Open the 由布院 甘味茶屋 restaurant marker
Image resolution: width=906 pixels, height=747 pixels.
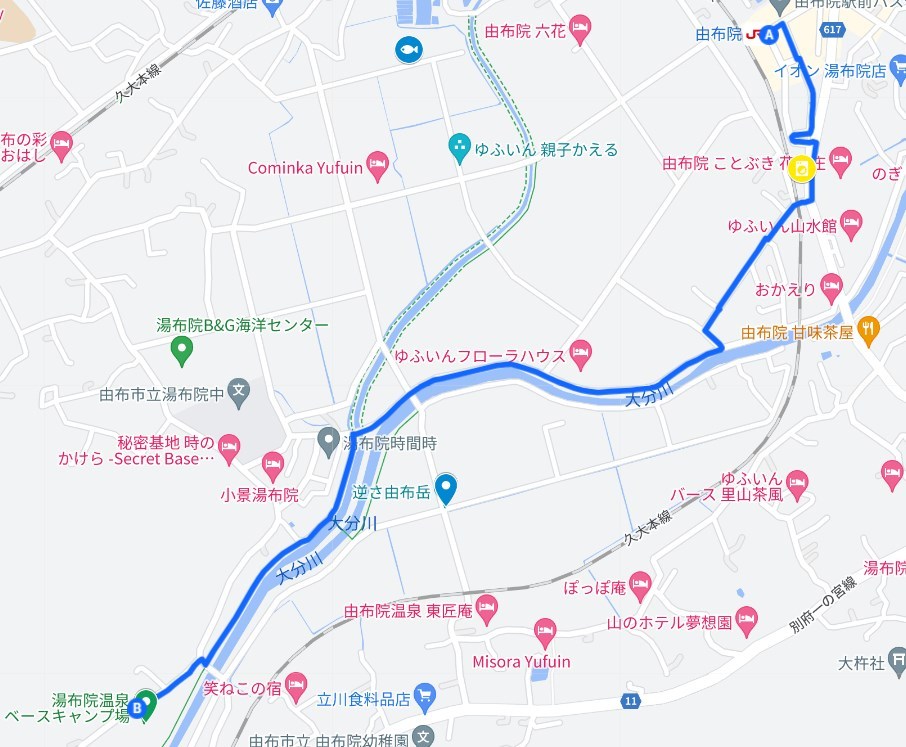(870, 327)
